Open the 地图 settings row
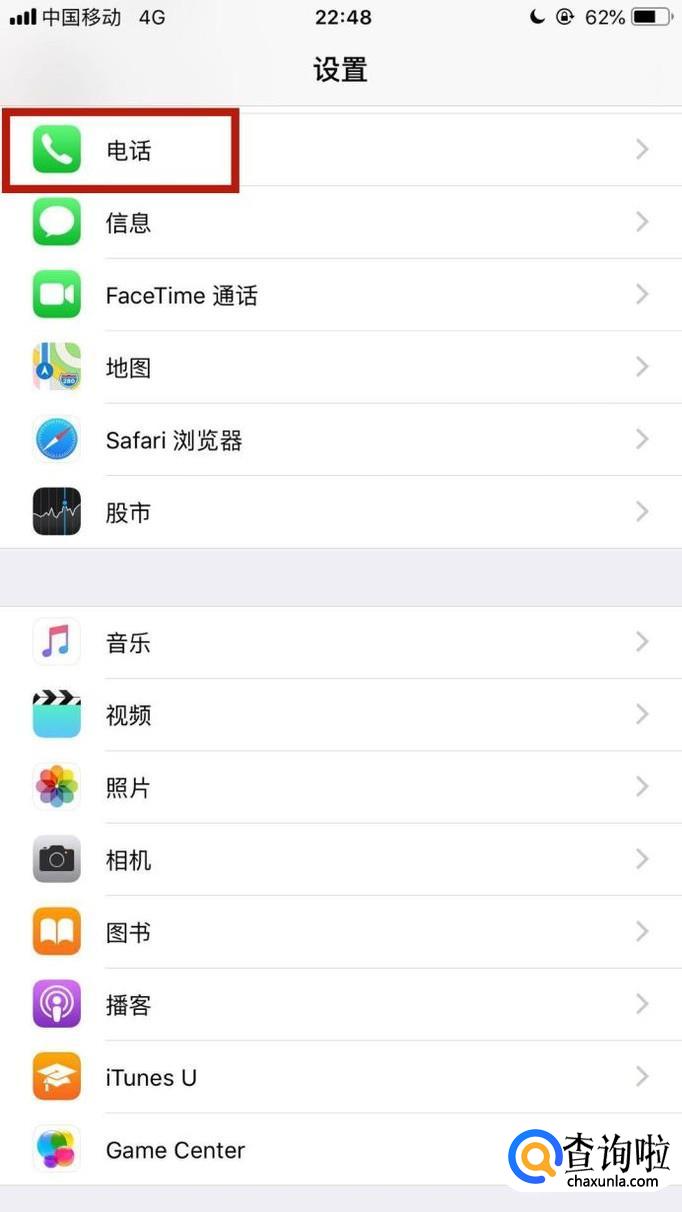Viewport: 682px width, 1212px height. 341,367
